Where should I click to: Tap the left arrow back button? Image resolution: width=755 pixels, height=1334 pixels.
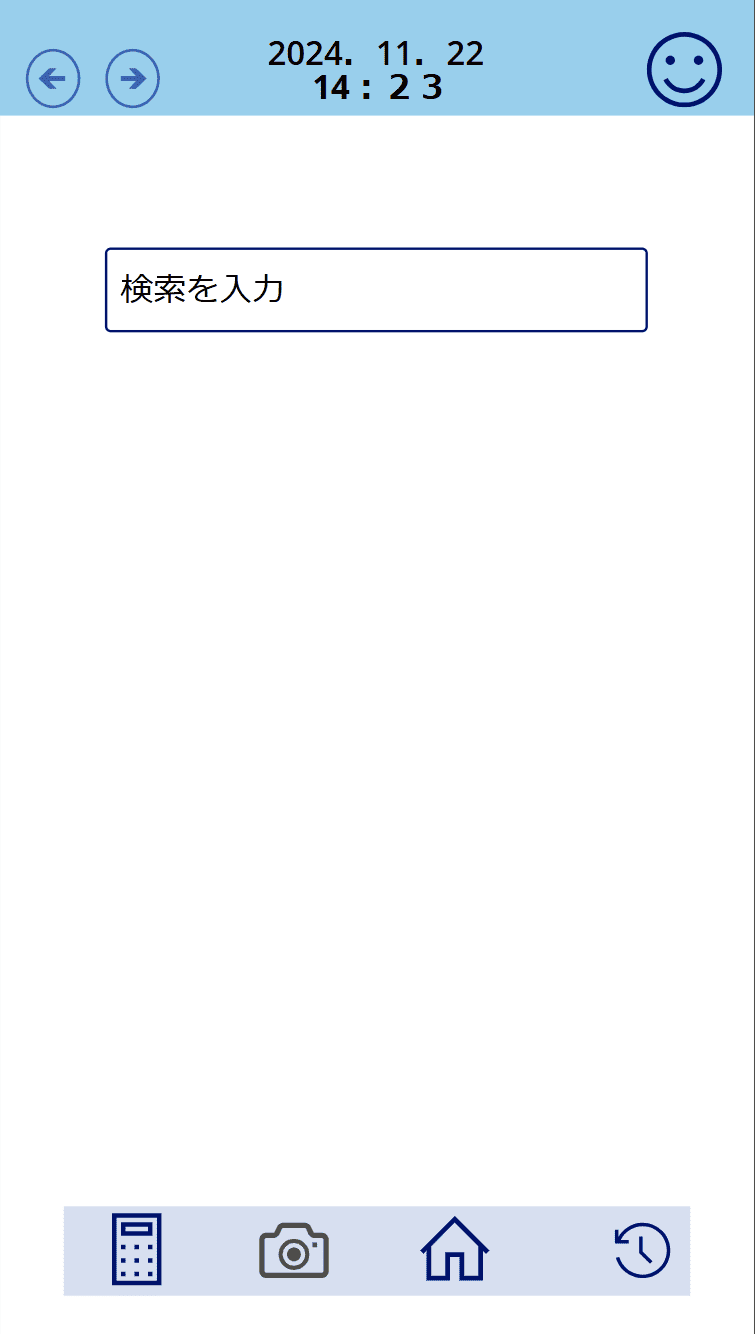tap(53, 78)
